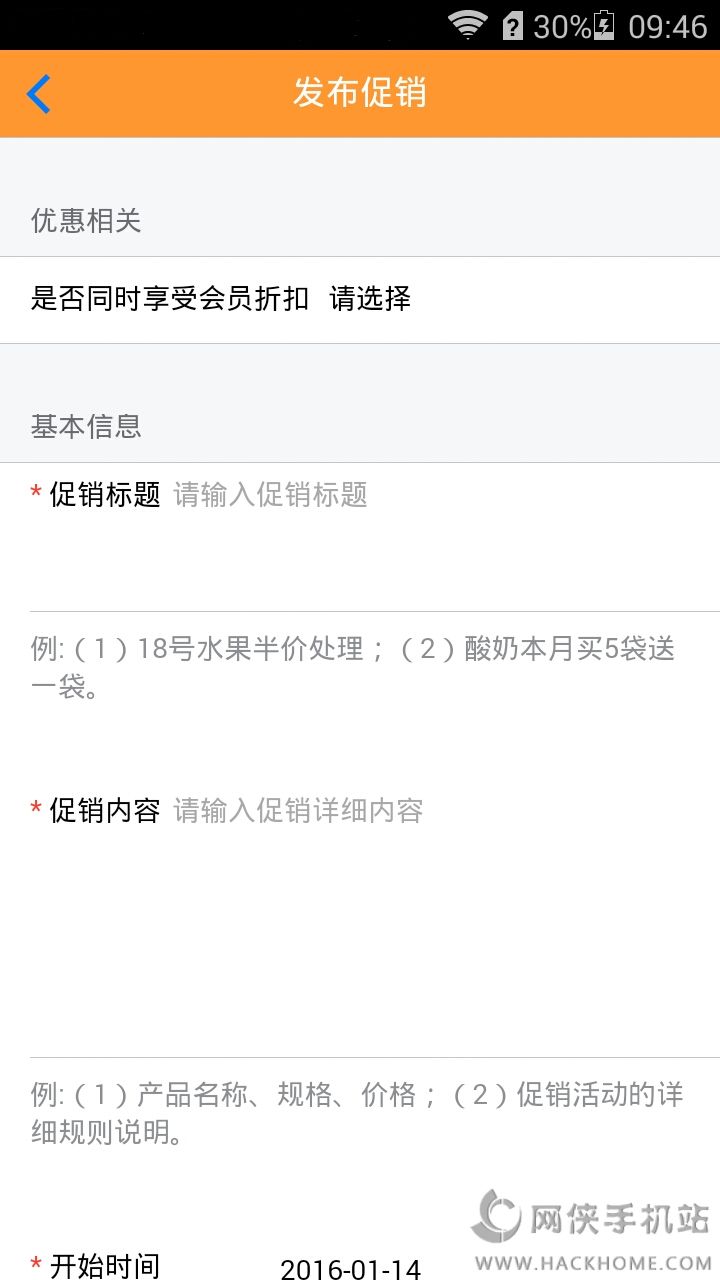The image size is (720, 1280).
Task: Pick the 开始时间 date 2016-01-14
Action: pyautogui.click(x=351, y=1268)
